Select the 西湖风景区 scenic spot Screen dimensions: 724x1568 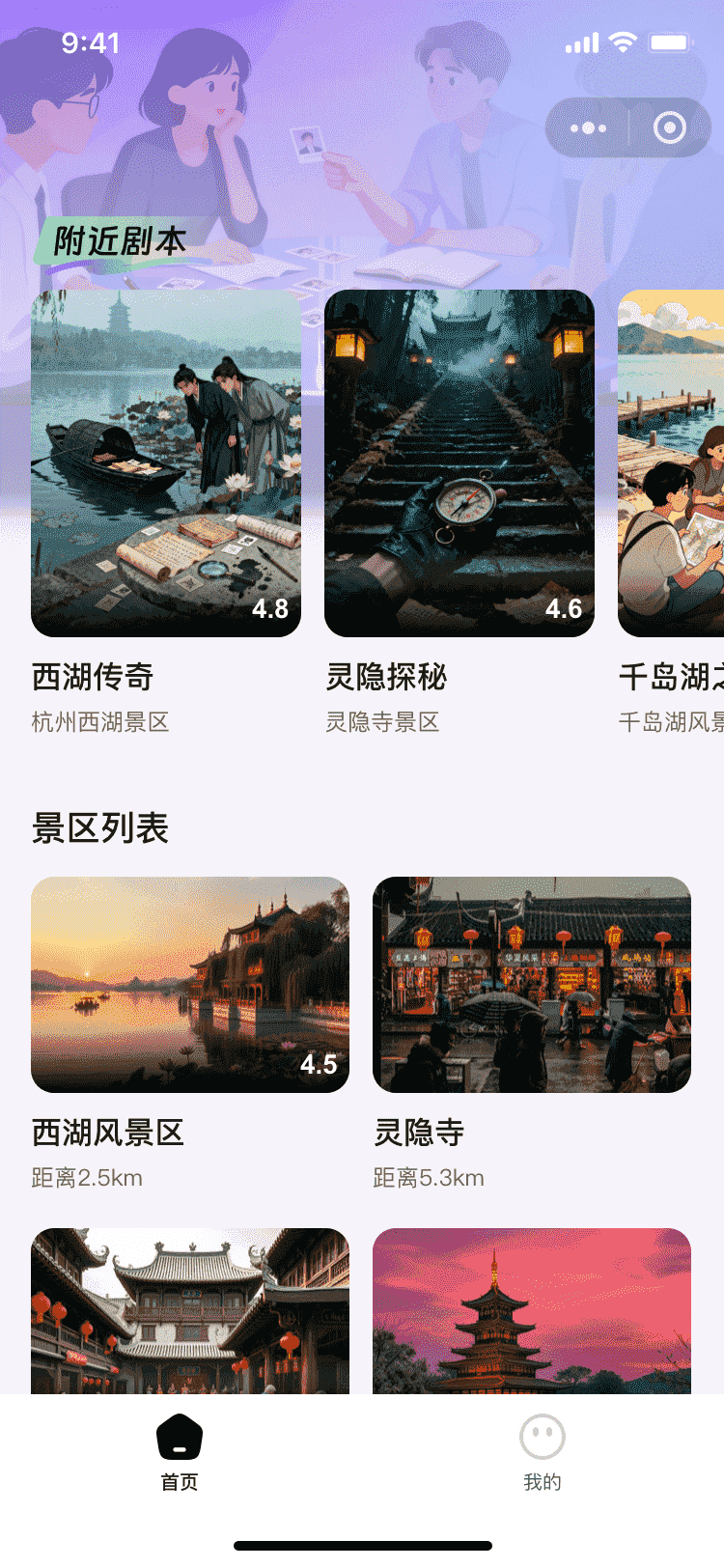coord(190,985)
